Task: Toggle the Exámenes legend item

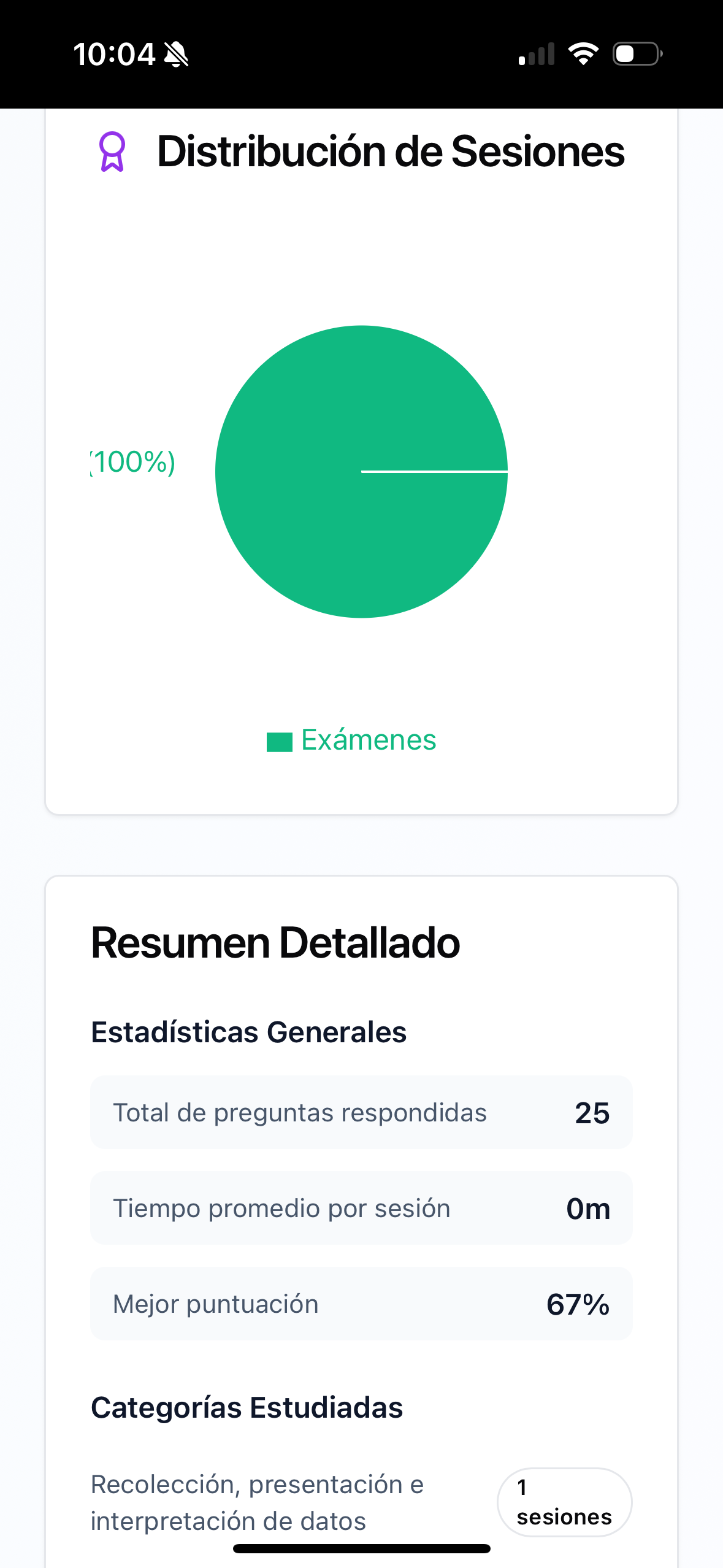Action: (352, 740)
